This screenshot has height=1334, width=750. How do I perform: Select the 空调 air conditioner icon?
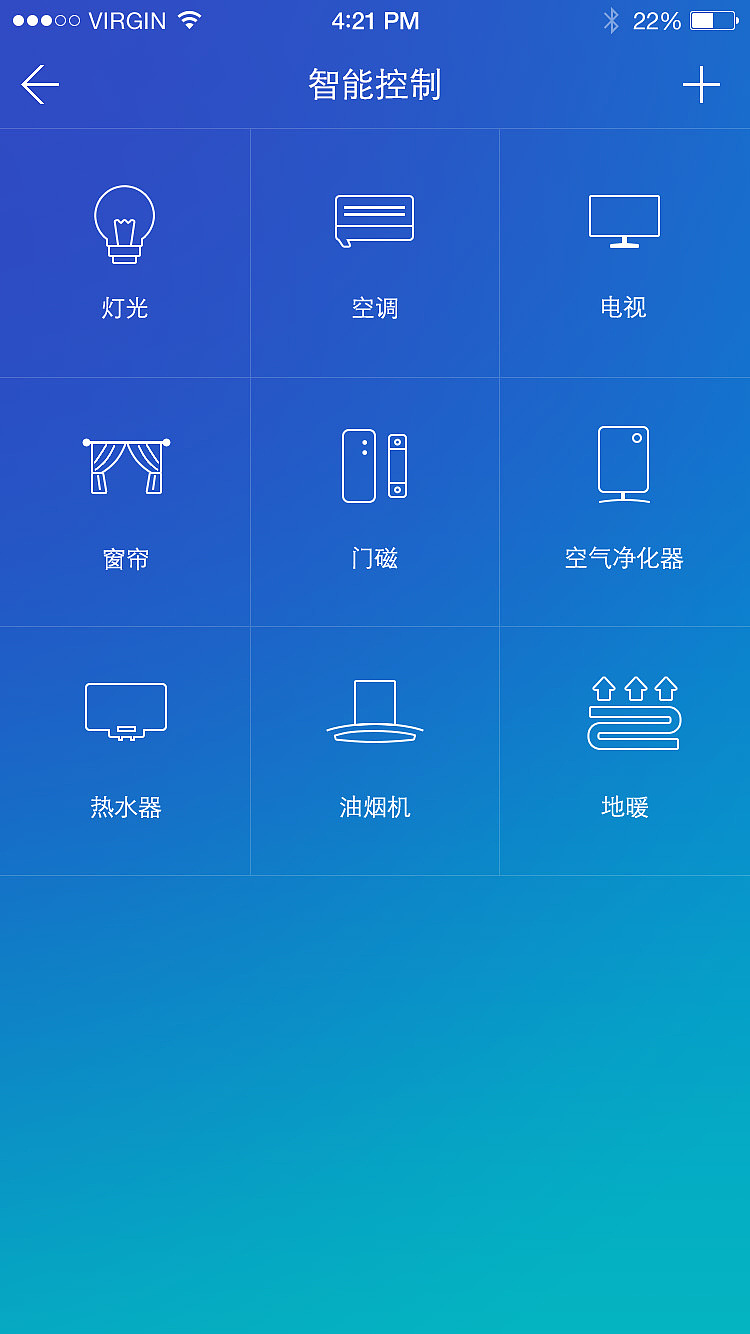(374, 220)
